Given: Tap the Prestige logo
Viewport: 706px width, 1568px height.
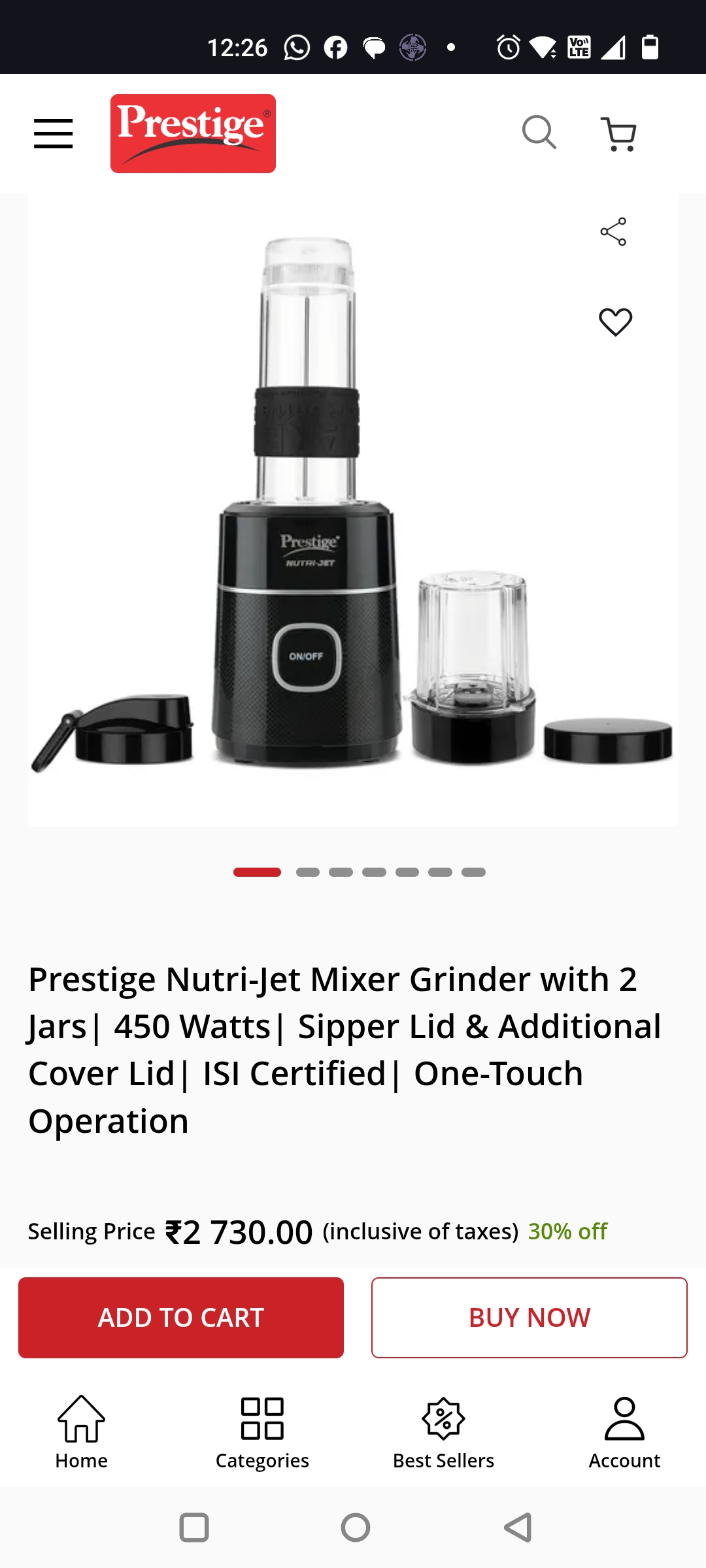Looking at the screenshot, I should (193, 133).
